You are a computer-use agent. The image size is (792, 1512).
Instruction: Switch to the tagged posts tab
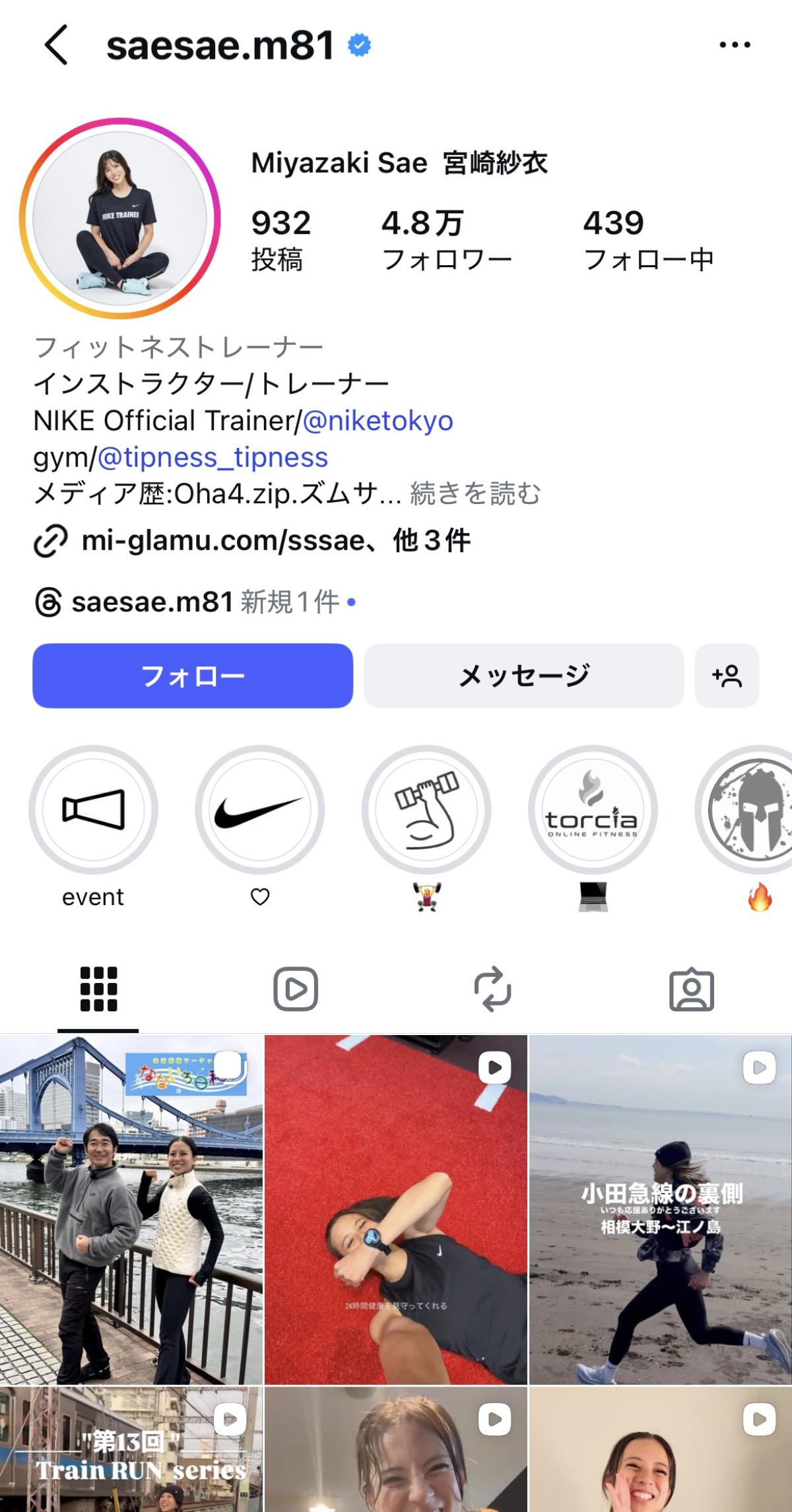pyautogui.click(x=692, y=990)
